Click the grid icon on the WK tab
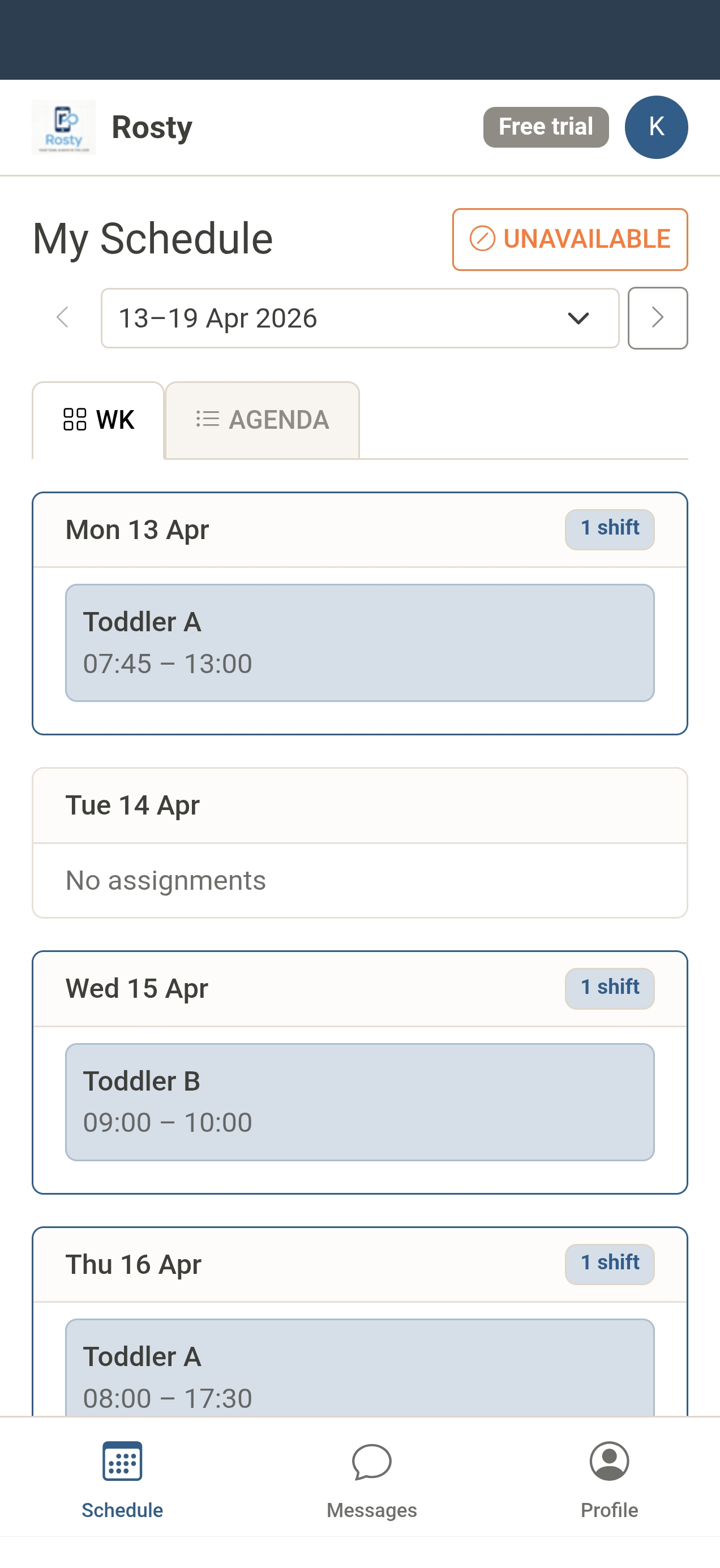Screen dimensions: 720x1568 (75, 419)
